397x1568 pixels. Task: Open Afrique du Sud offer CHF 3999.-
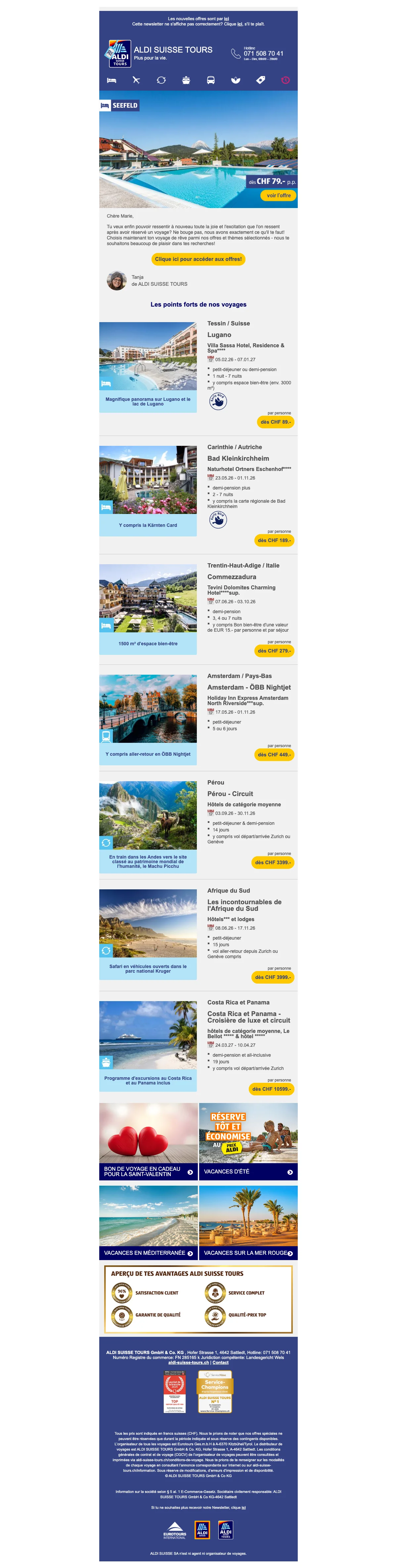click(273, 977)
